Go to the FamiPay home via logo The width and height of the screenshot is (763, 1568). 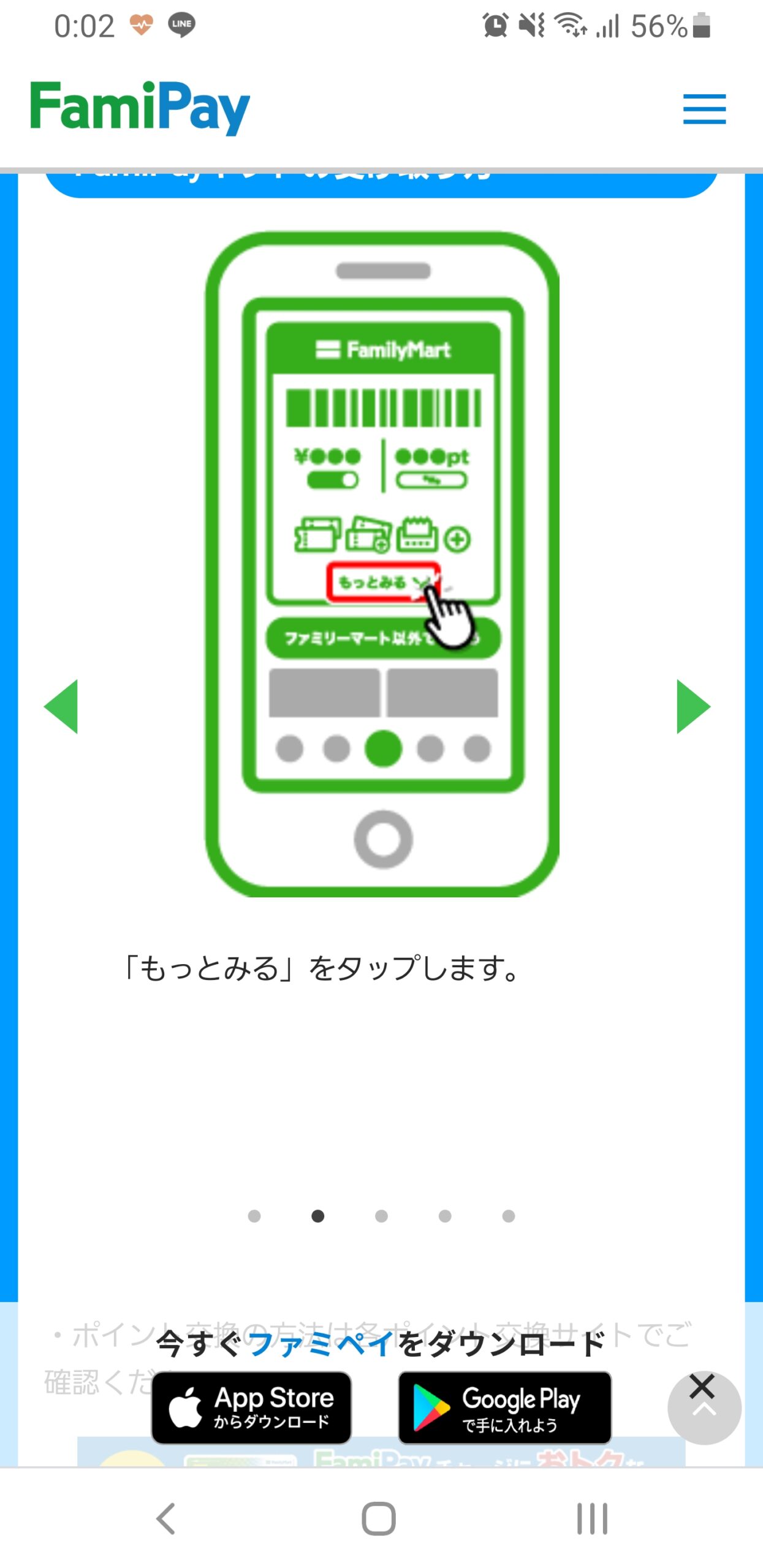[x=140, y=107]
